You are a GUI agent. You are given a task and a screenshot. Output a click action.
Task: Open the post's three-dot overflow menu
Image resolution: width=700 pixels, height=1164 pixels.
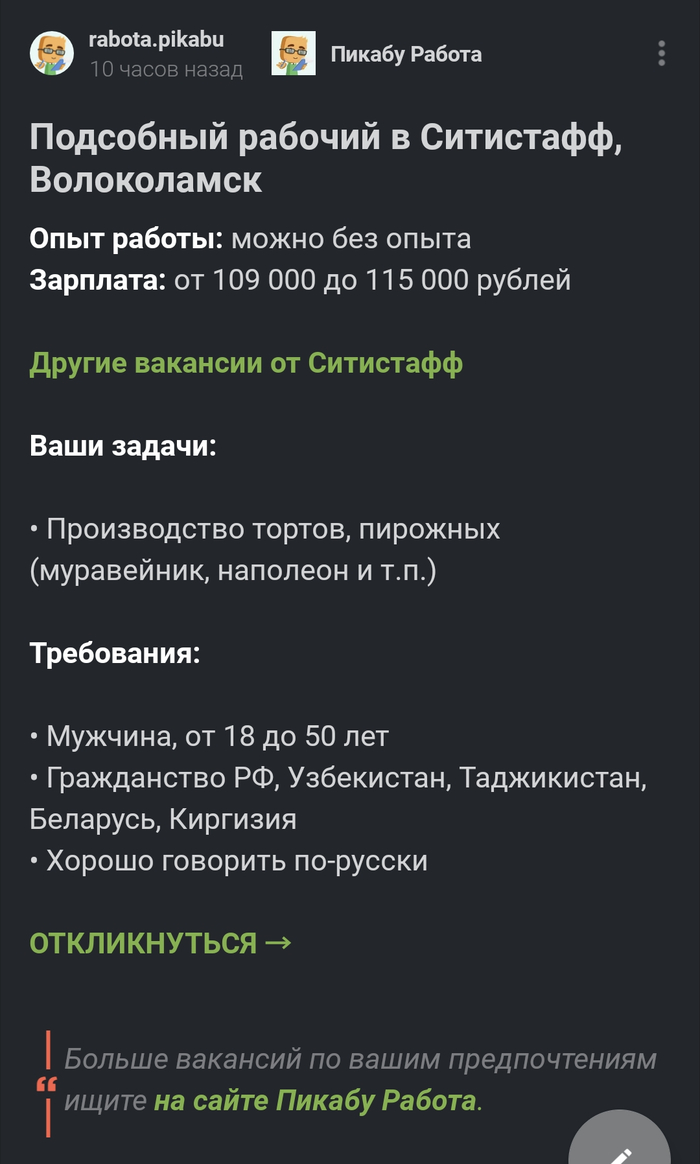click(661, 54)
